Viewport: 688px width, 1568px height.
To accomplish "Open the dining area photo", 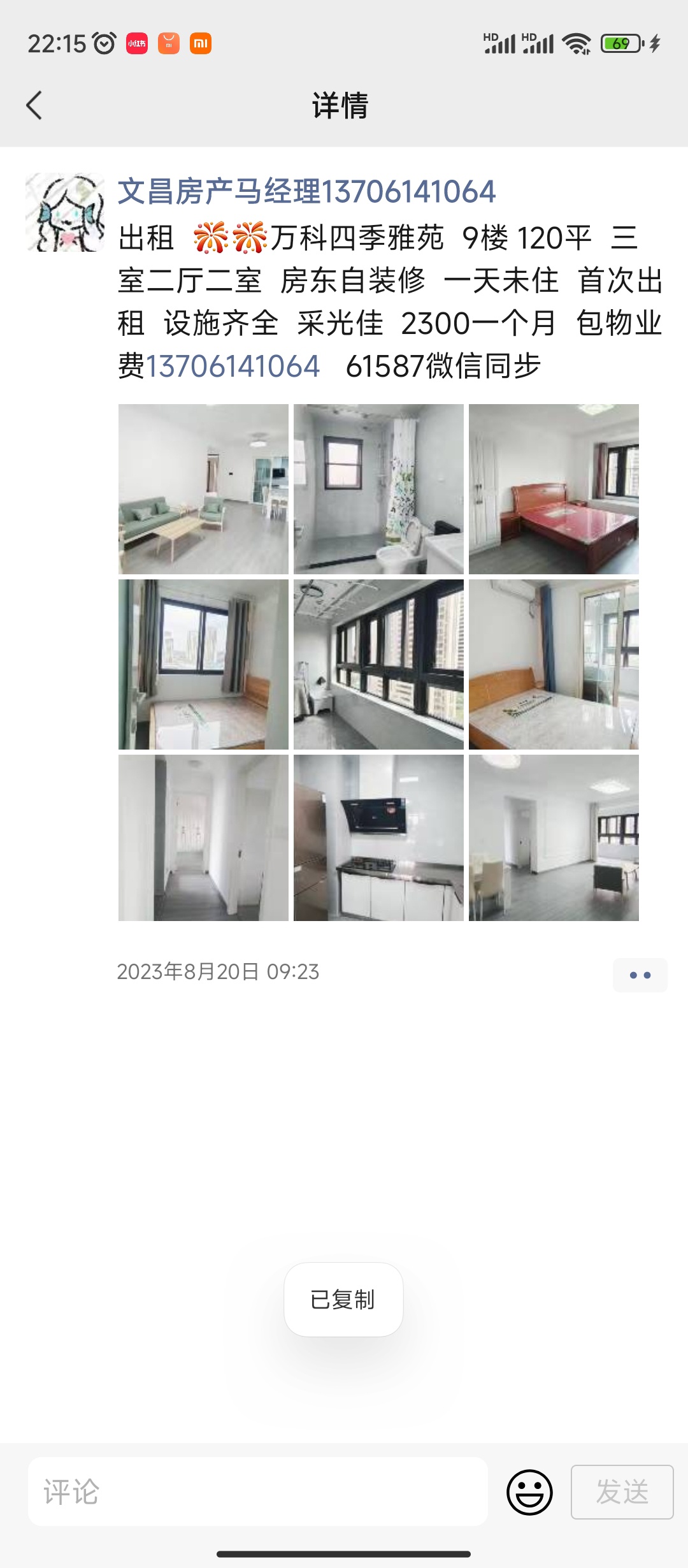I will coord(554,838).
